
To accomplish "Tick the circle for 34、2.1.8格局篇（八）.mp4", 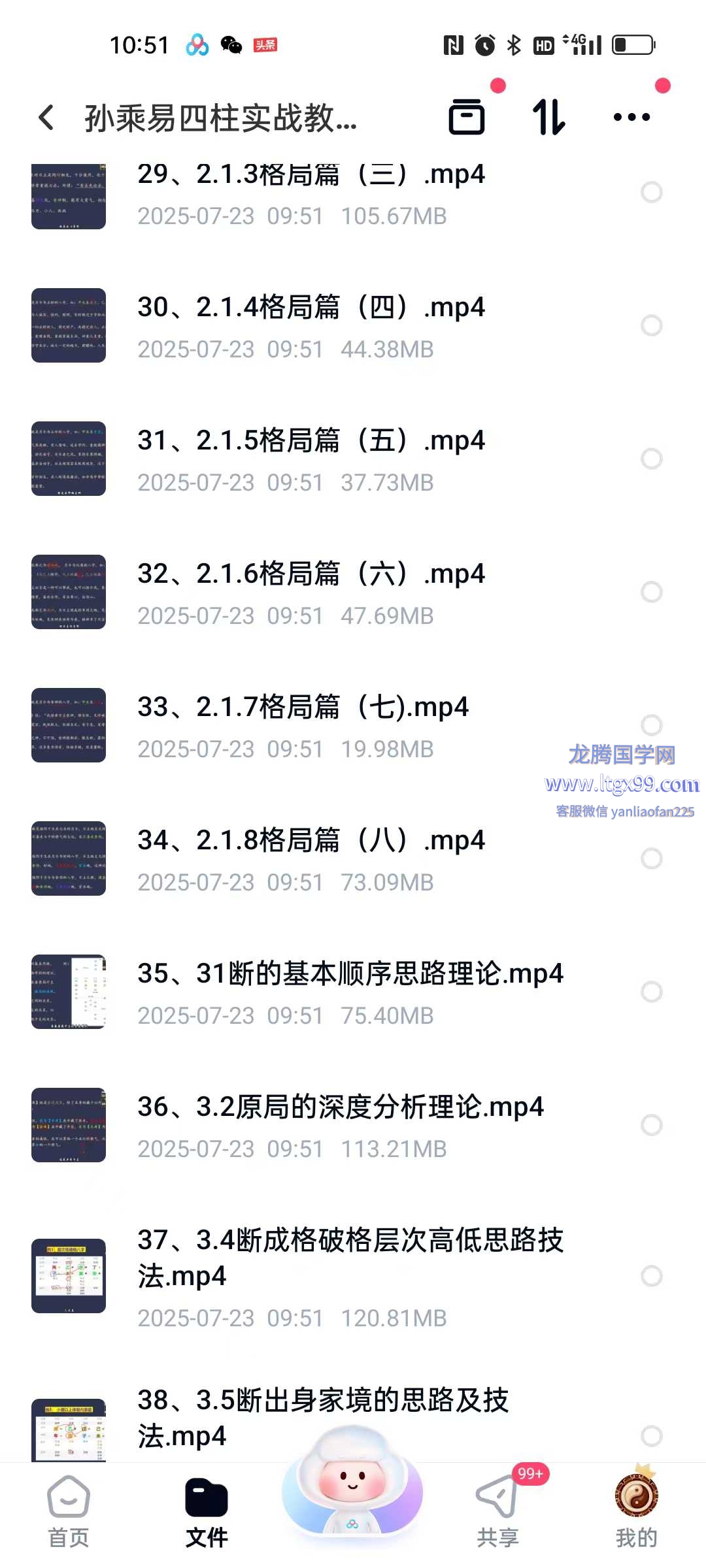I will (652, 858).
